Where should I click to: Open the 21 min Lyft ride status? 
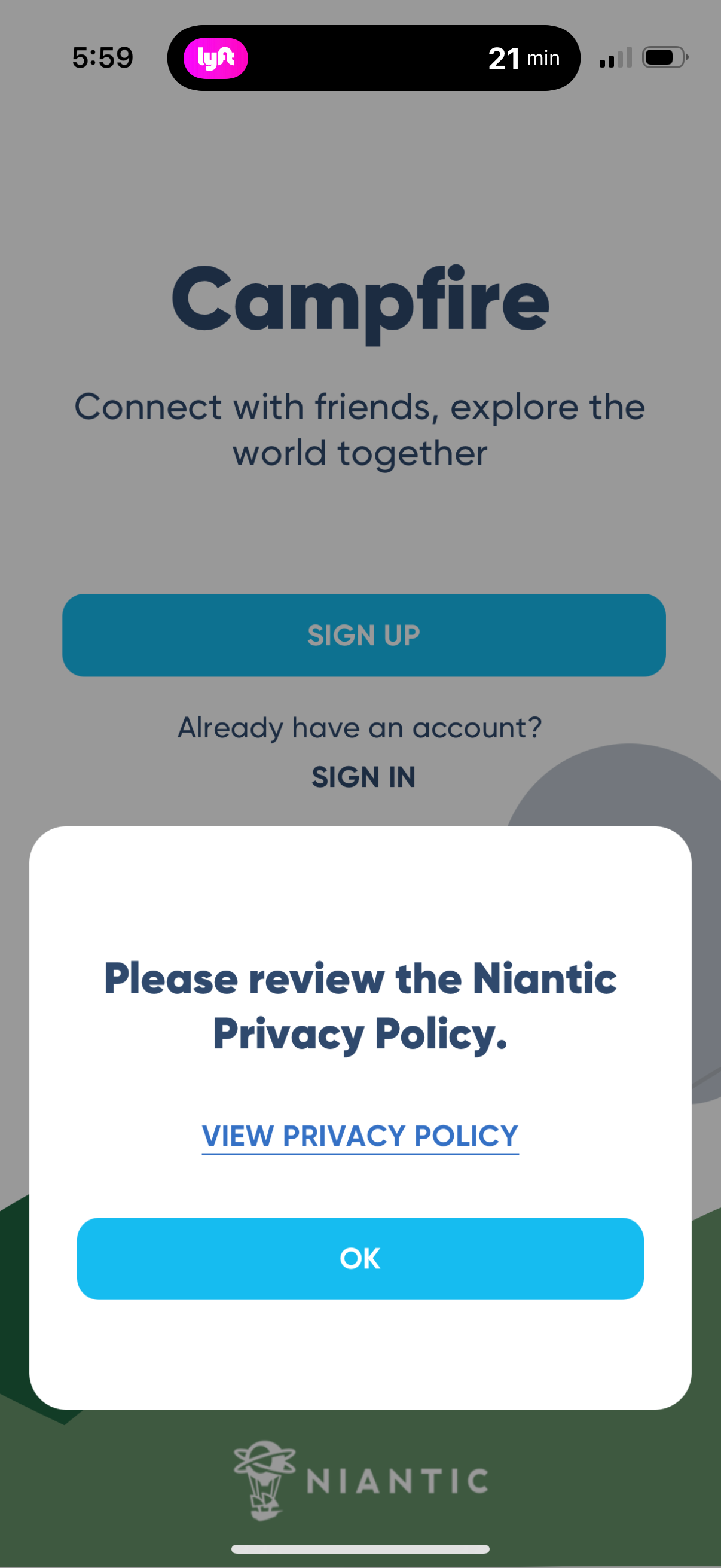tap(525, 58)
